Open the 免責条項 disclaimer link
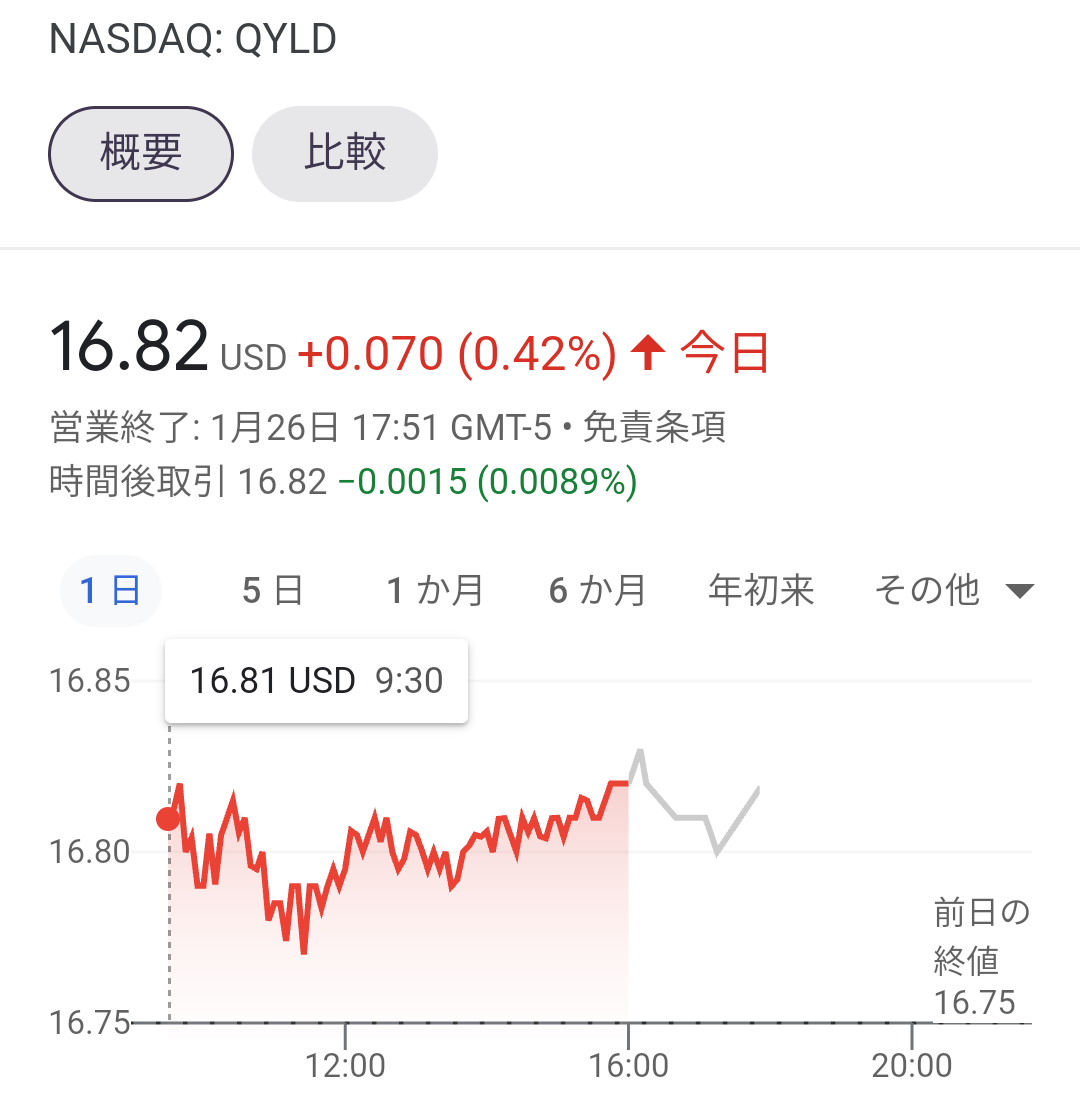This screenshot has height=1119, width=1080. click(x=654, y=428)
